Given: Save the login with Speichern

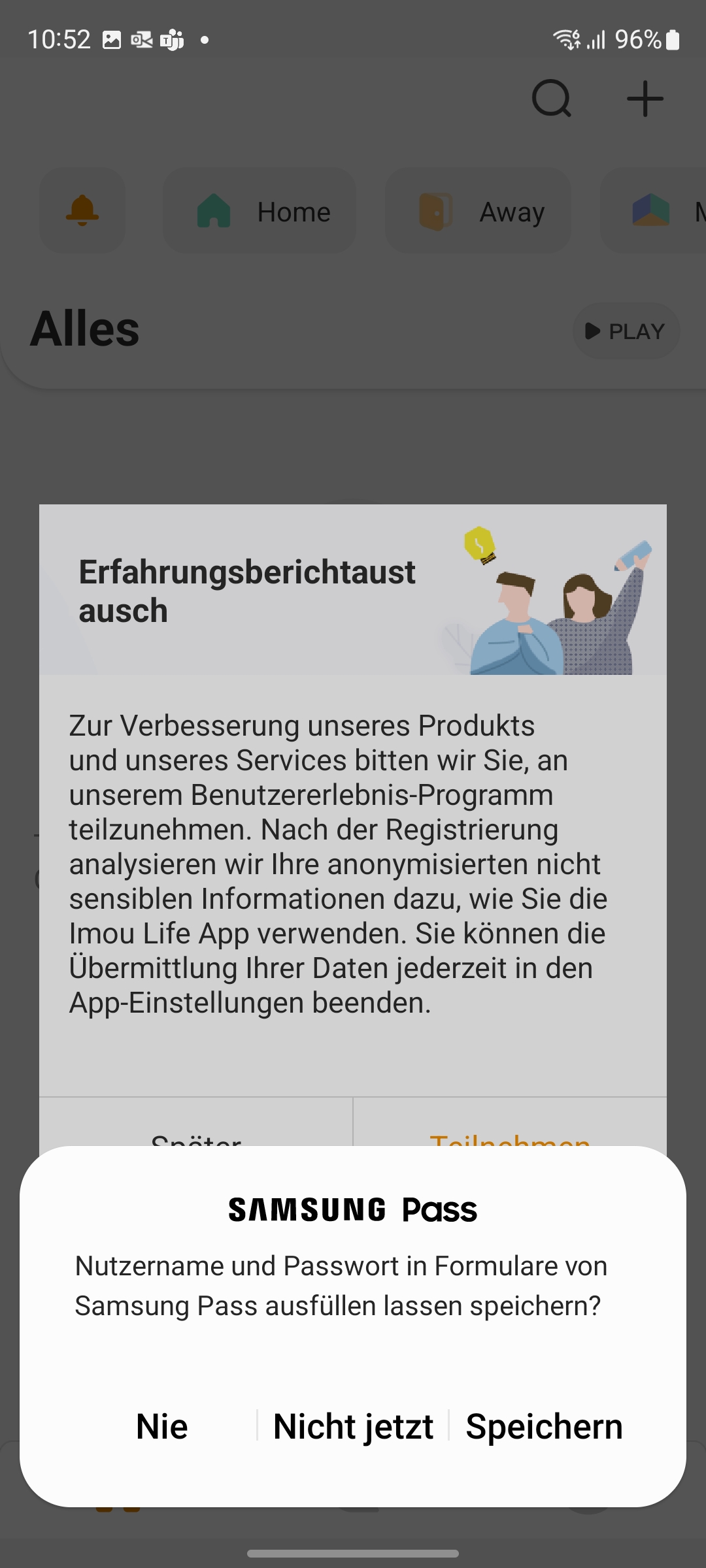Looking at the screenshot, I should pyautogui.click(x=544, y=1426).
